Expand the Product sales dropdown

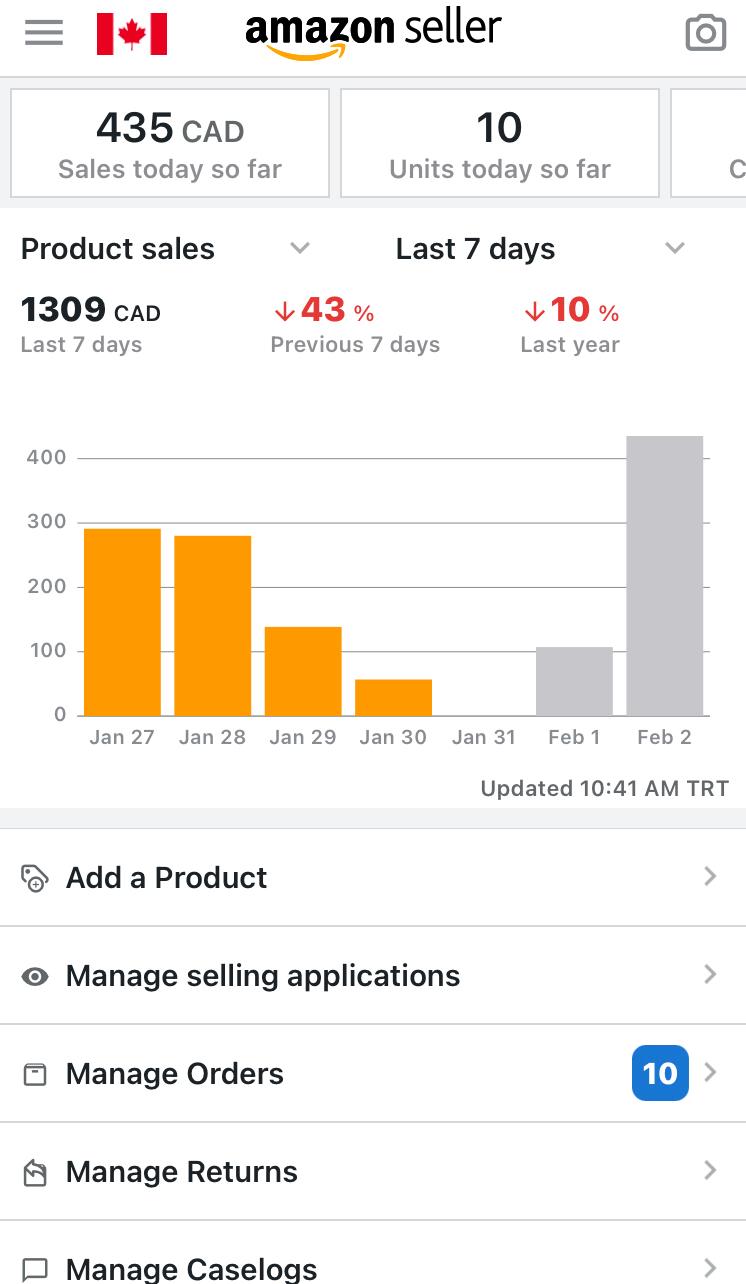pos(166,249)
